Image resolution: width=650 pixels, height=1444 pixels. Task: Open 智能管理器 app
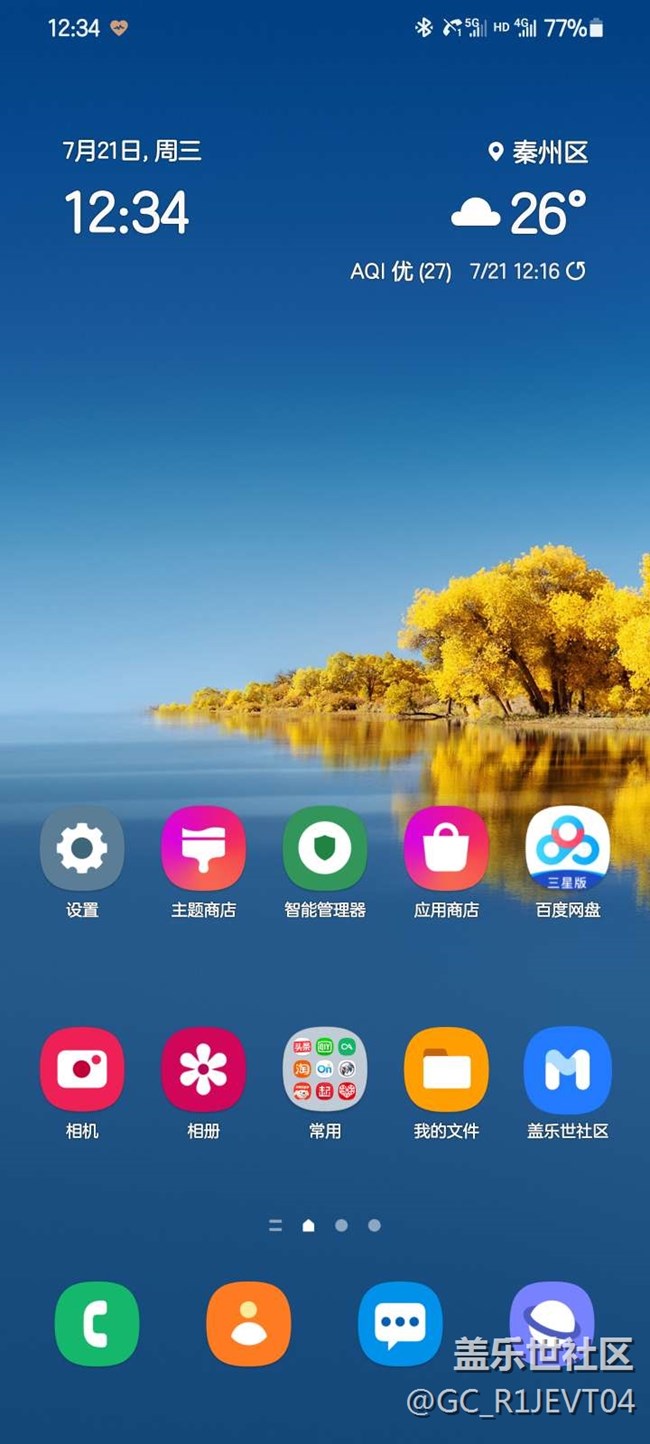tap(325, 849)
